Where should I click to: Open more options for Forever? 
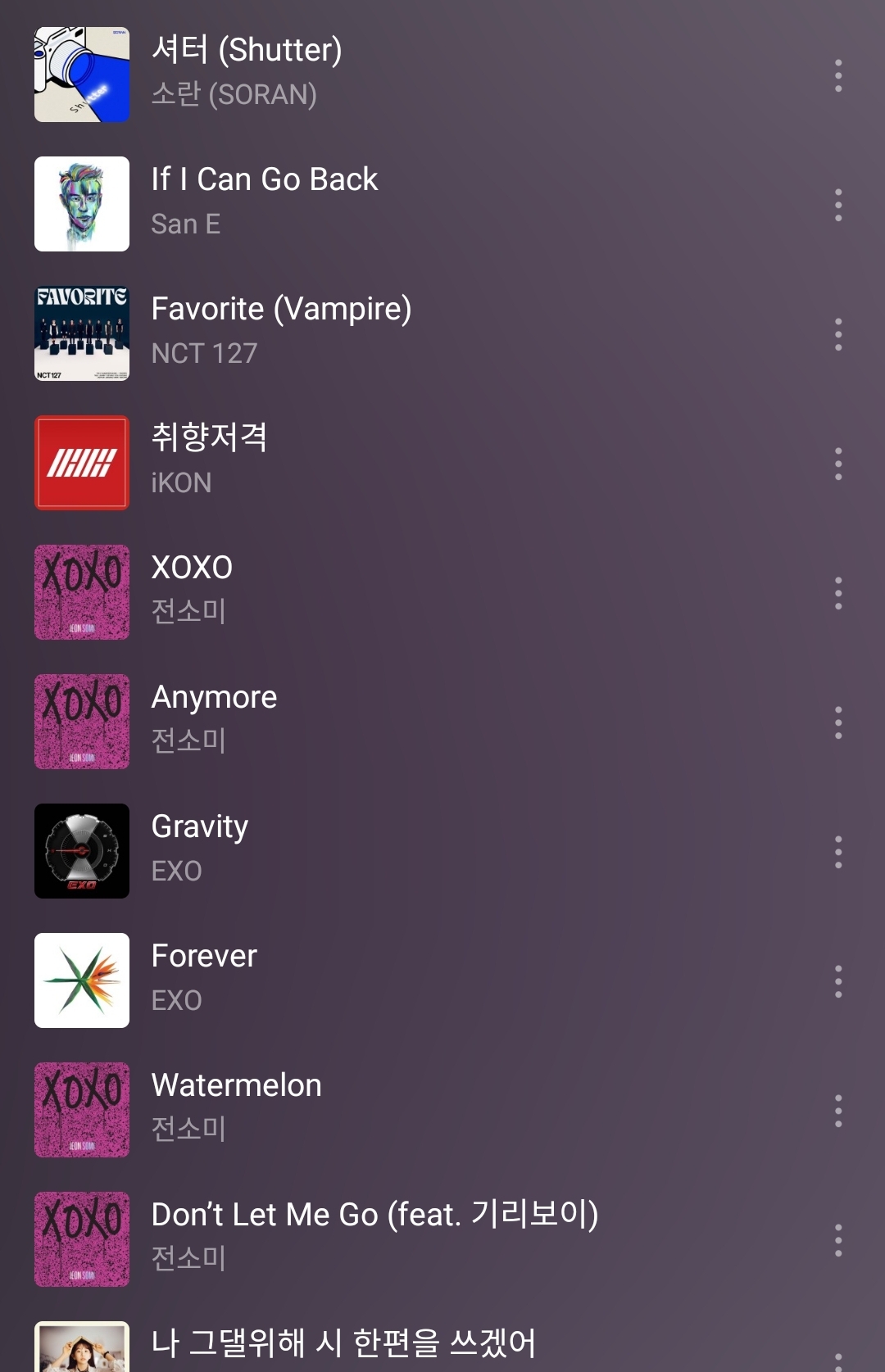(837, 981)
